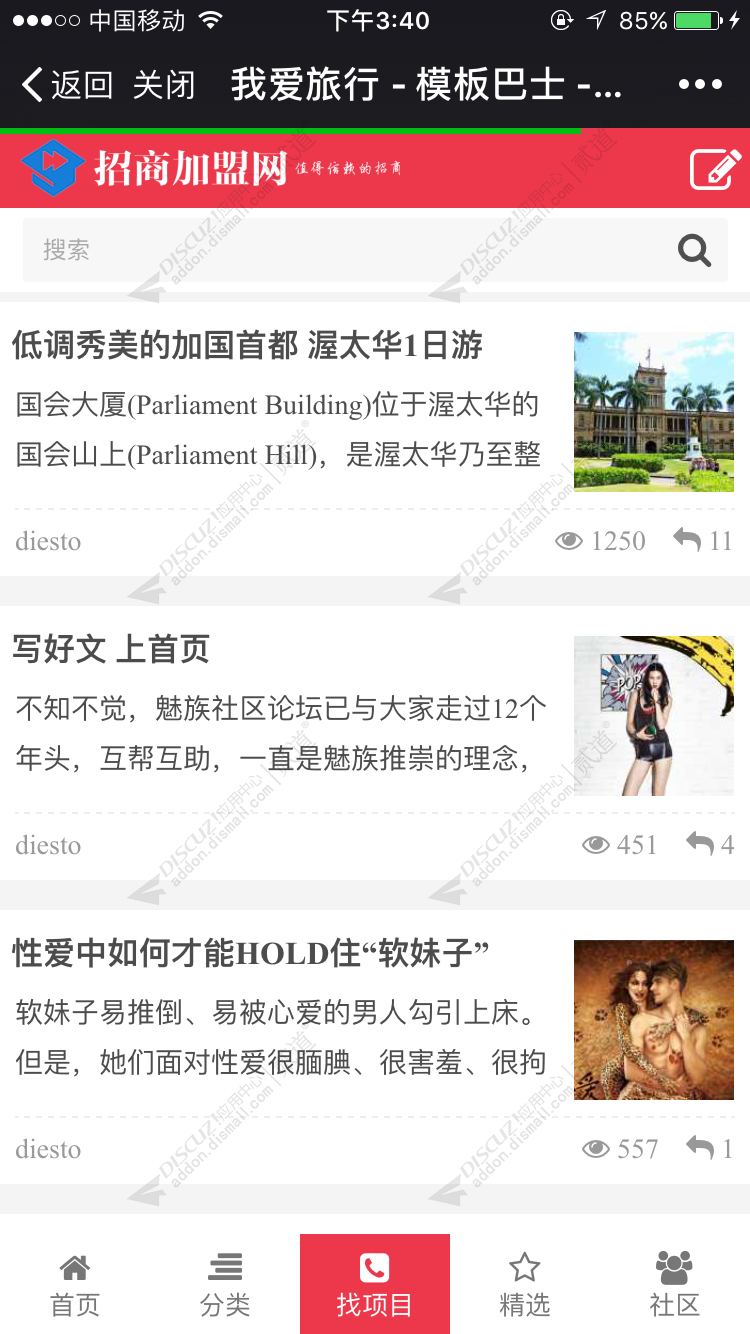Tap the magnifier search icon
The height and width of the screenshot is (1334, 750).
tap(694, 250)
